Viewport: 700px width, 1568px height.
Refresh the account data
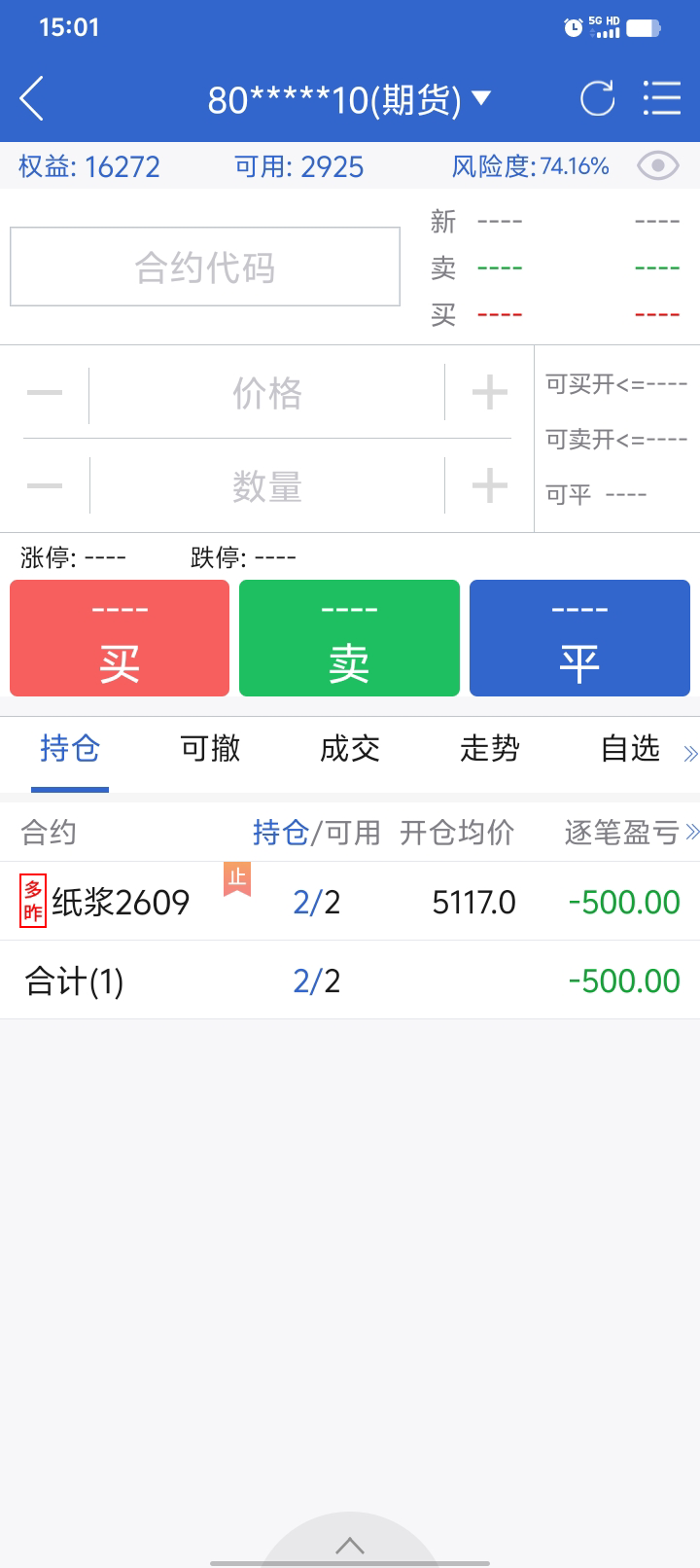coord(597,99)
